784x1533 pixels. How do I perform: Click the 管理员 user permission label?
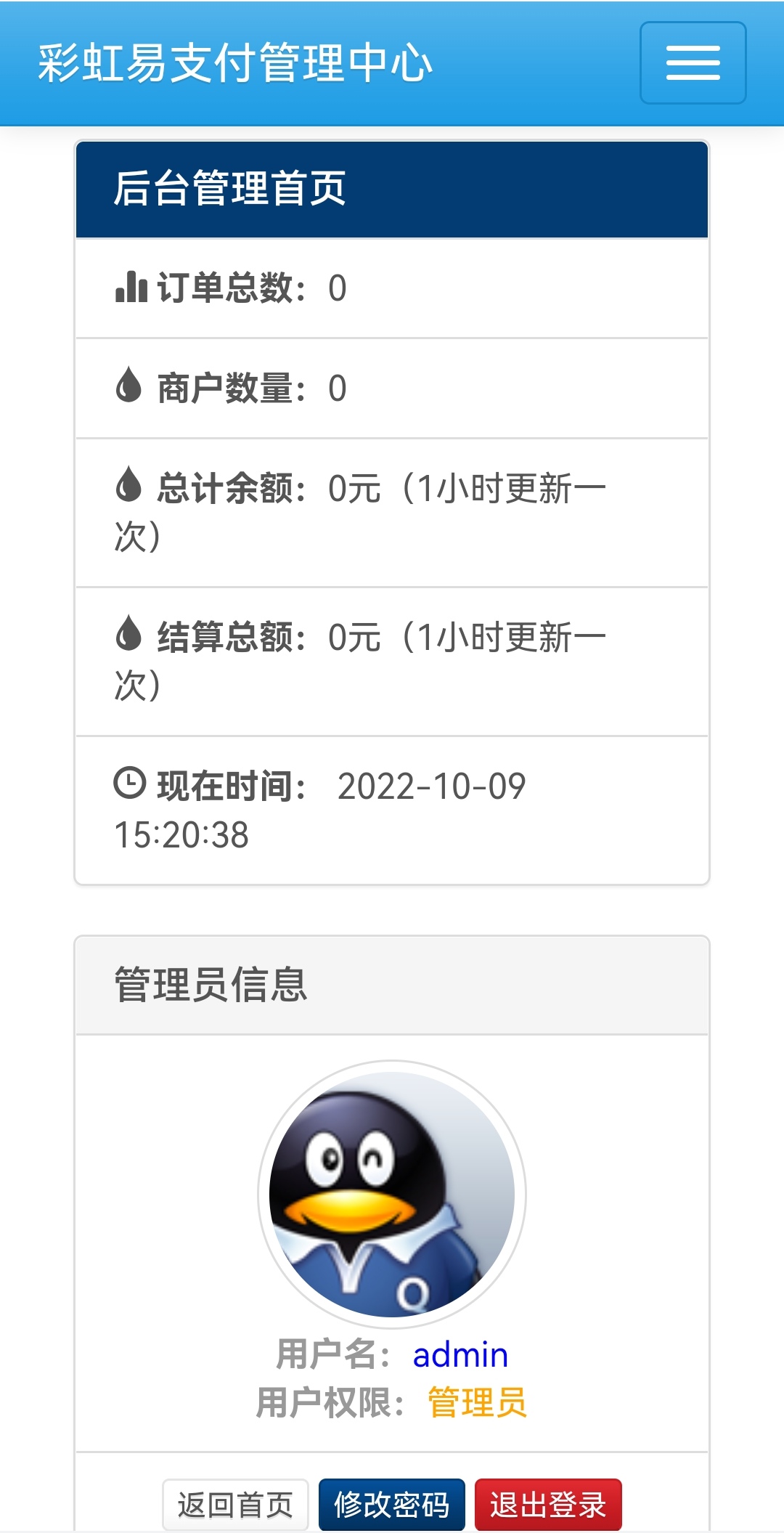point(477,1402)
